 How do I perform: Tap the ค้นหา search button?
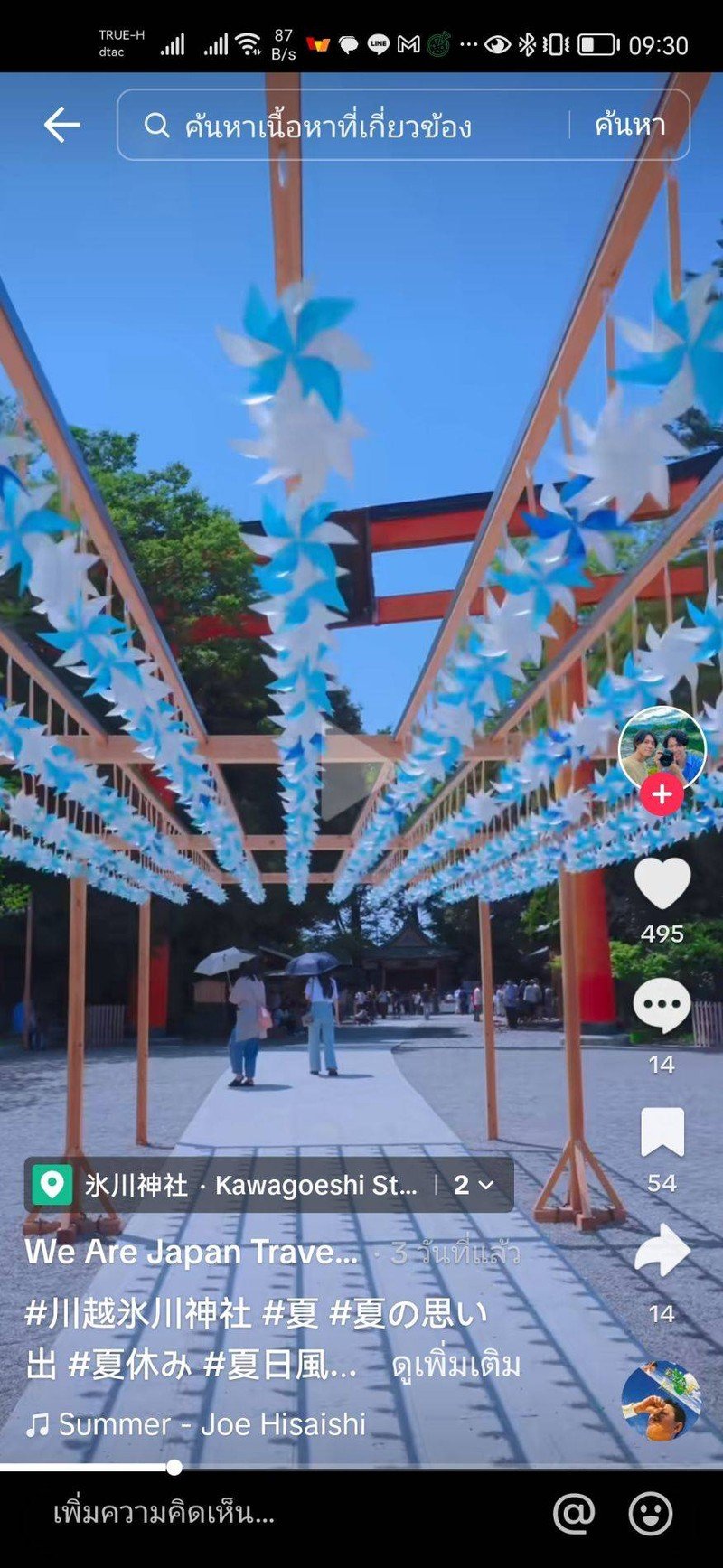pyautogui.click(x=630, y=125)
